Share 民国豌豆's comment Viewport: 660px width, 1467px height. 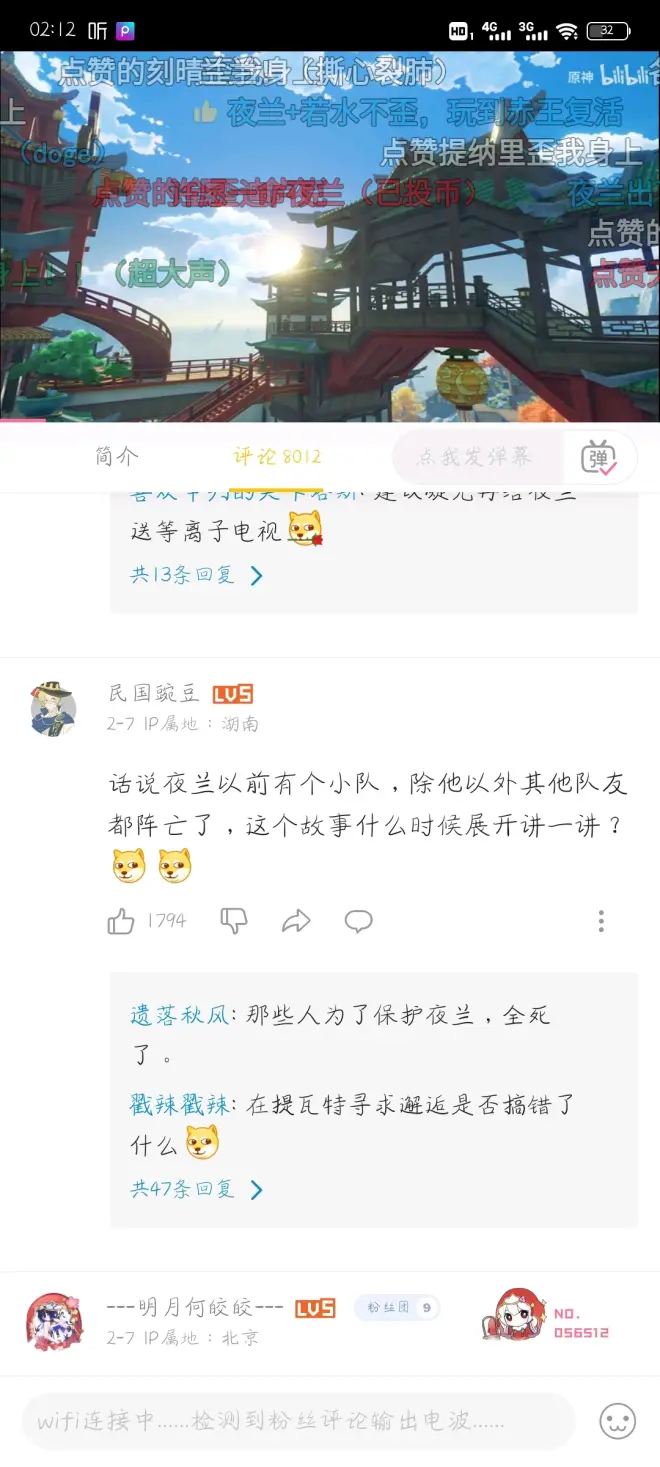296,921
